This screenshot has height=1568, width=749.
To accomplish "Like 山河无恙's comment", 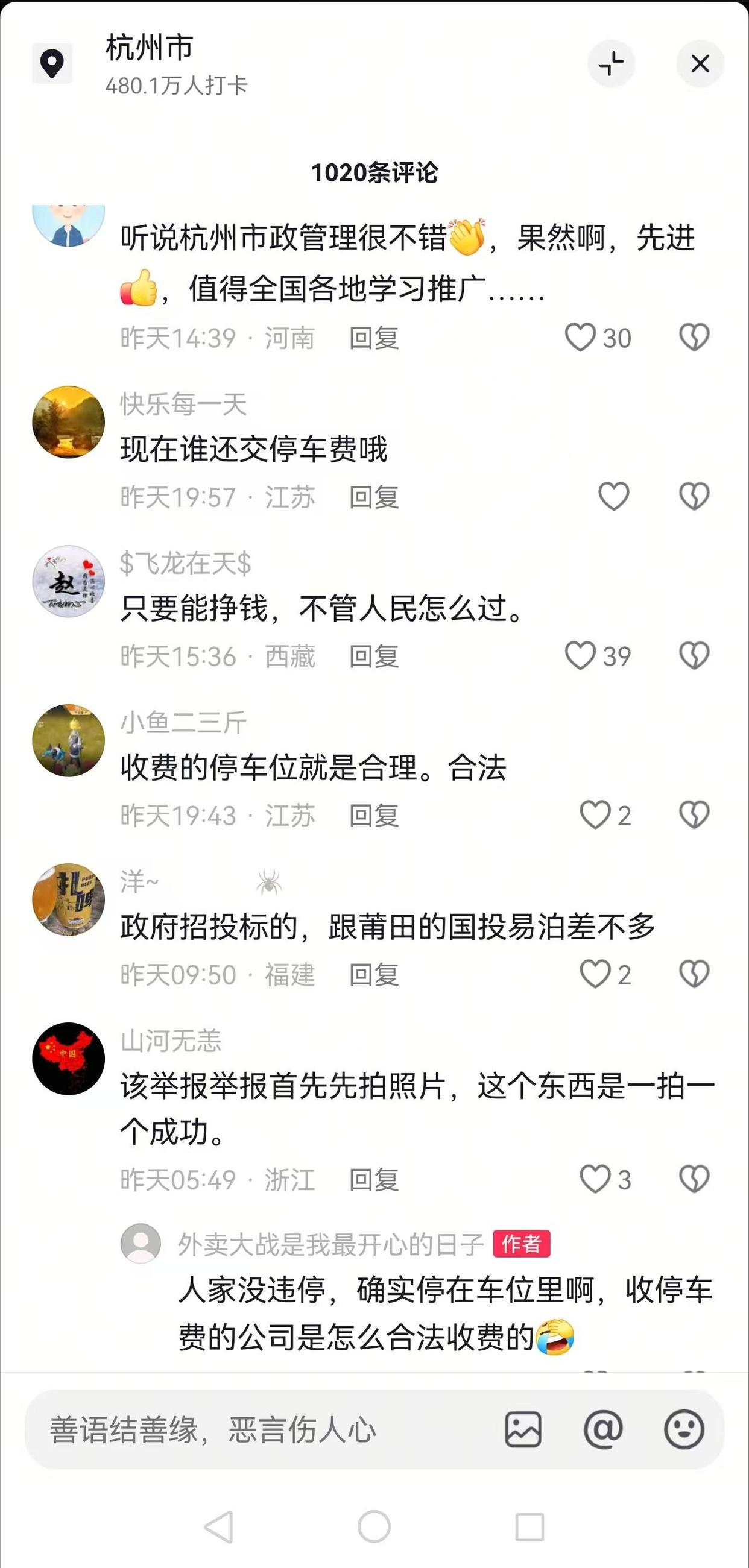I will [595, 1179].
